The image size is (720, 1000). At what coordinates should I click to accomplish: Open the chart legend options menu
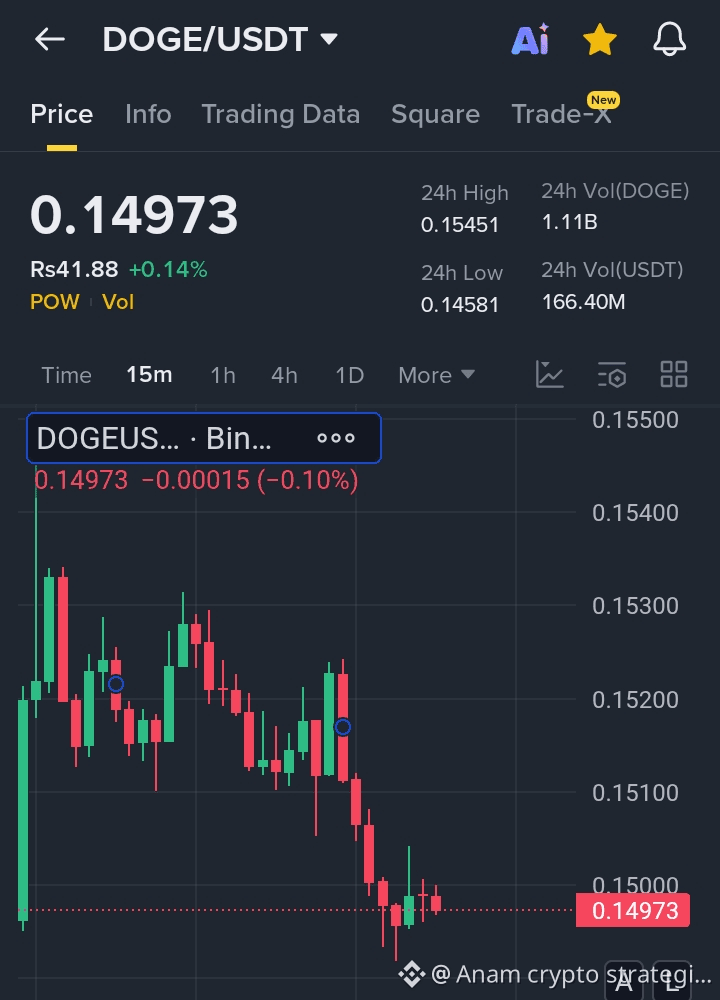coord(336,438)
